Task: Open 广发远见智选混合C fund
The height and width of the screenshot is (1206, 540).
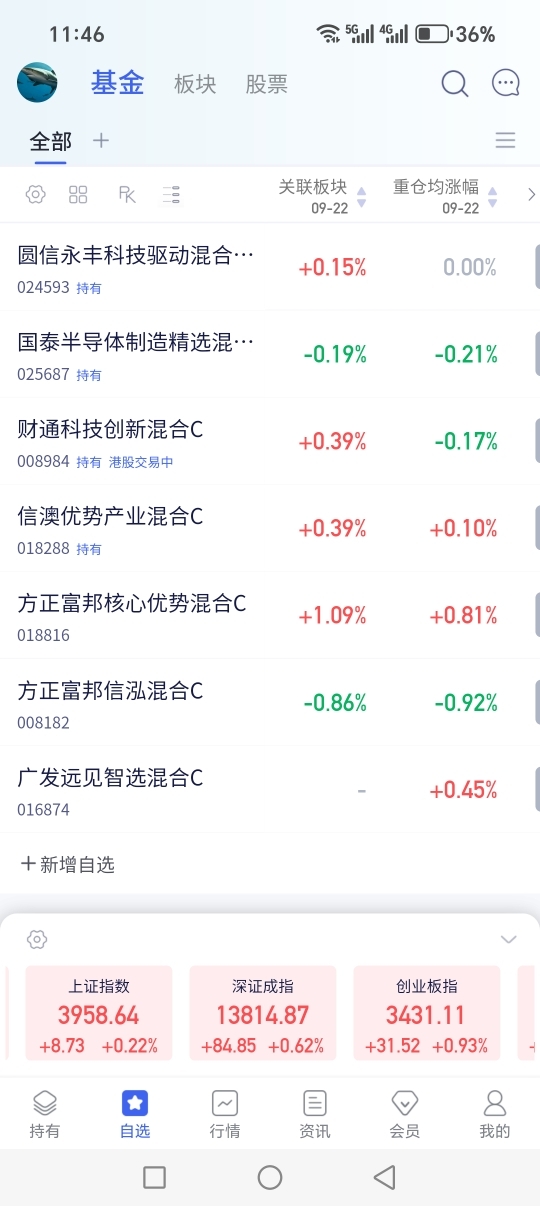Action: (270, 789)
